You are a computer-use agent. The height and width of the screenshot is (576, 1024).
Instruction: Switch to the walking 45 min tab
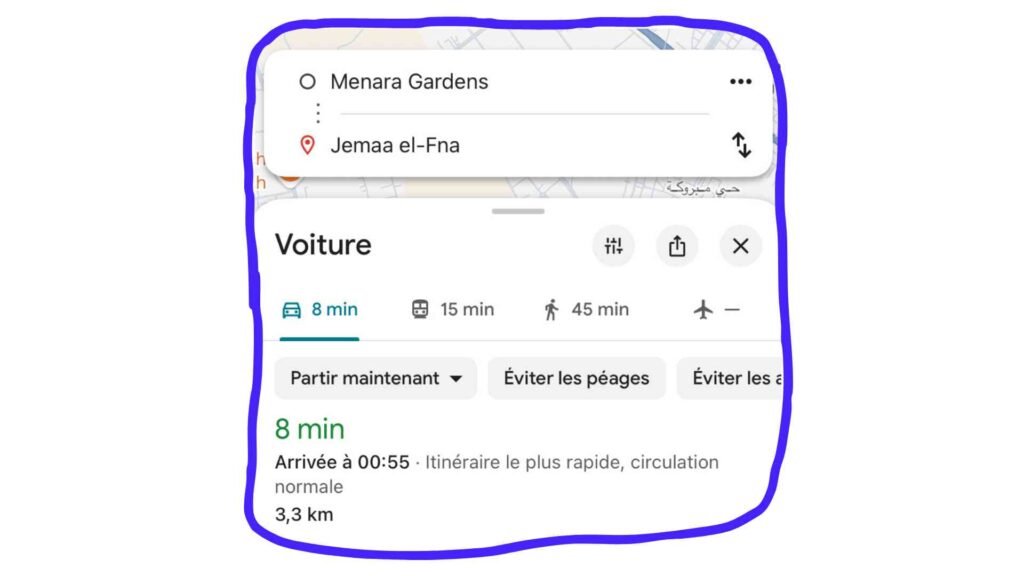[x=586, y=310]
